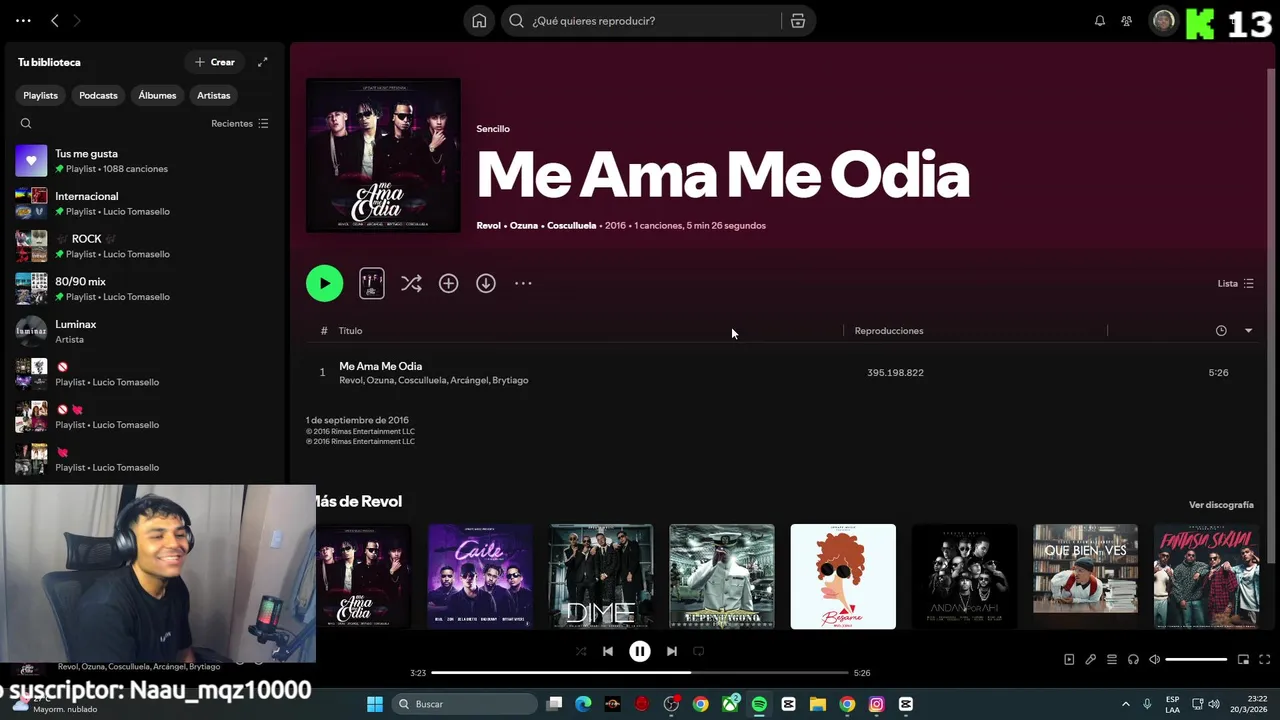This screenshot has width=1280, height=720.
Task: Open the notifications bell
Action: point(1099,21)
